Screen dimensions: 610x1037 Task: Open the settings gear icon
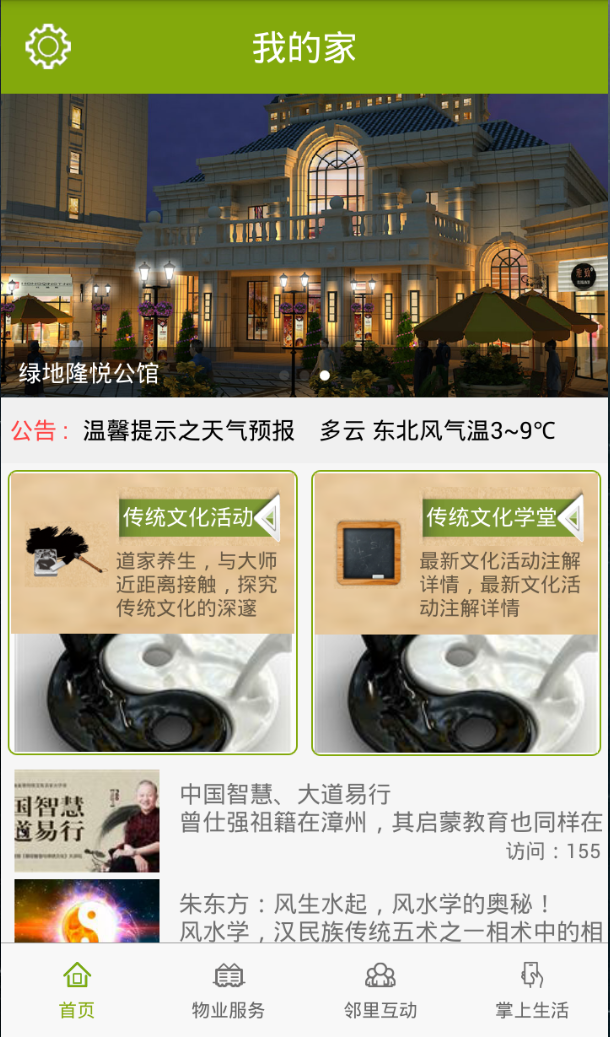[x=48, y=46]
